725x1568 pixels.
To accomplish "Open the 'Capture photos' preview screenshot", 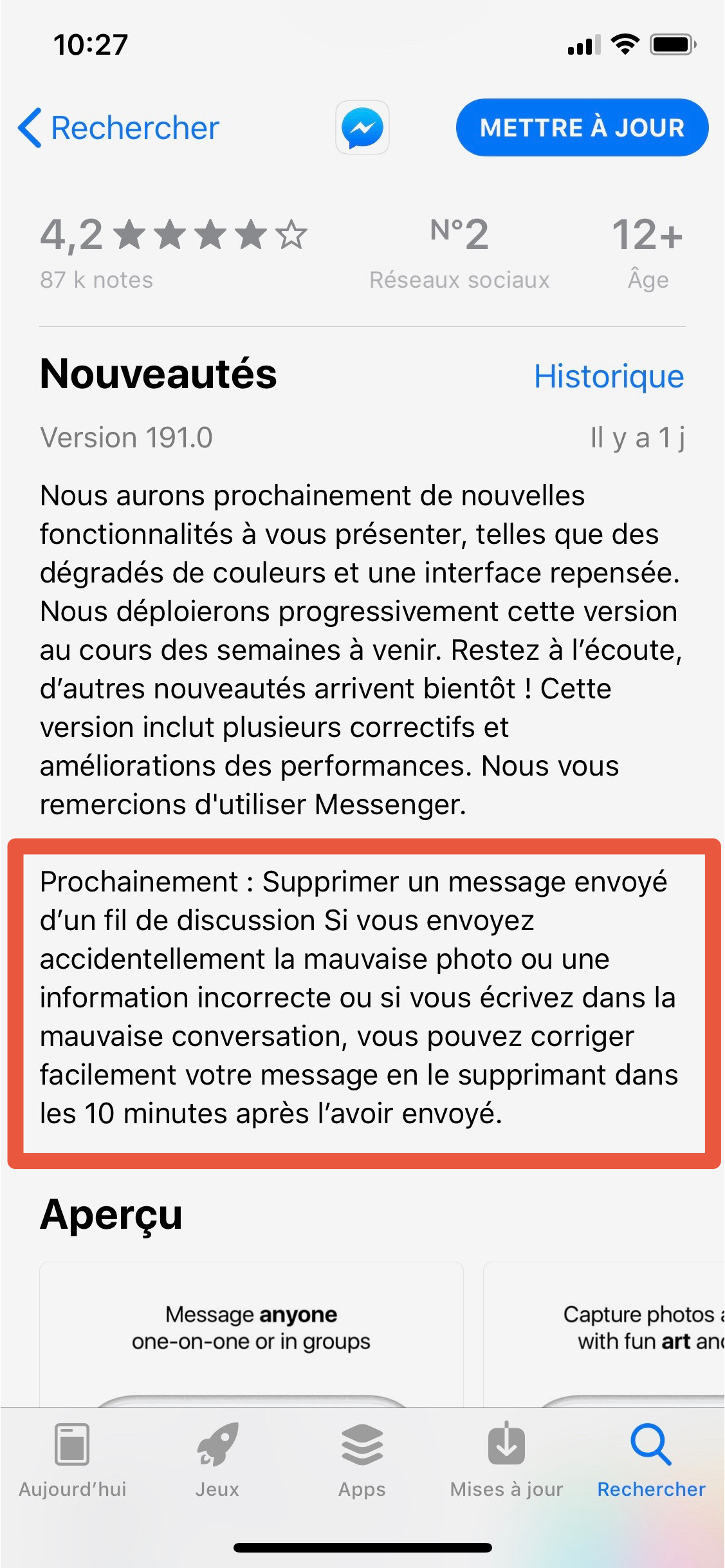I will point(604,1334).
